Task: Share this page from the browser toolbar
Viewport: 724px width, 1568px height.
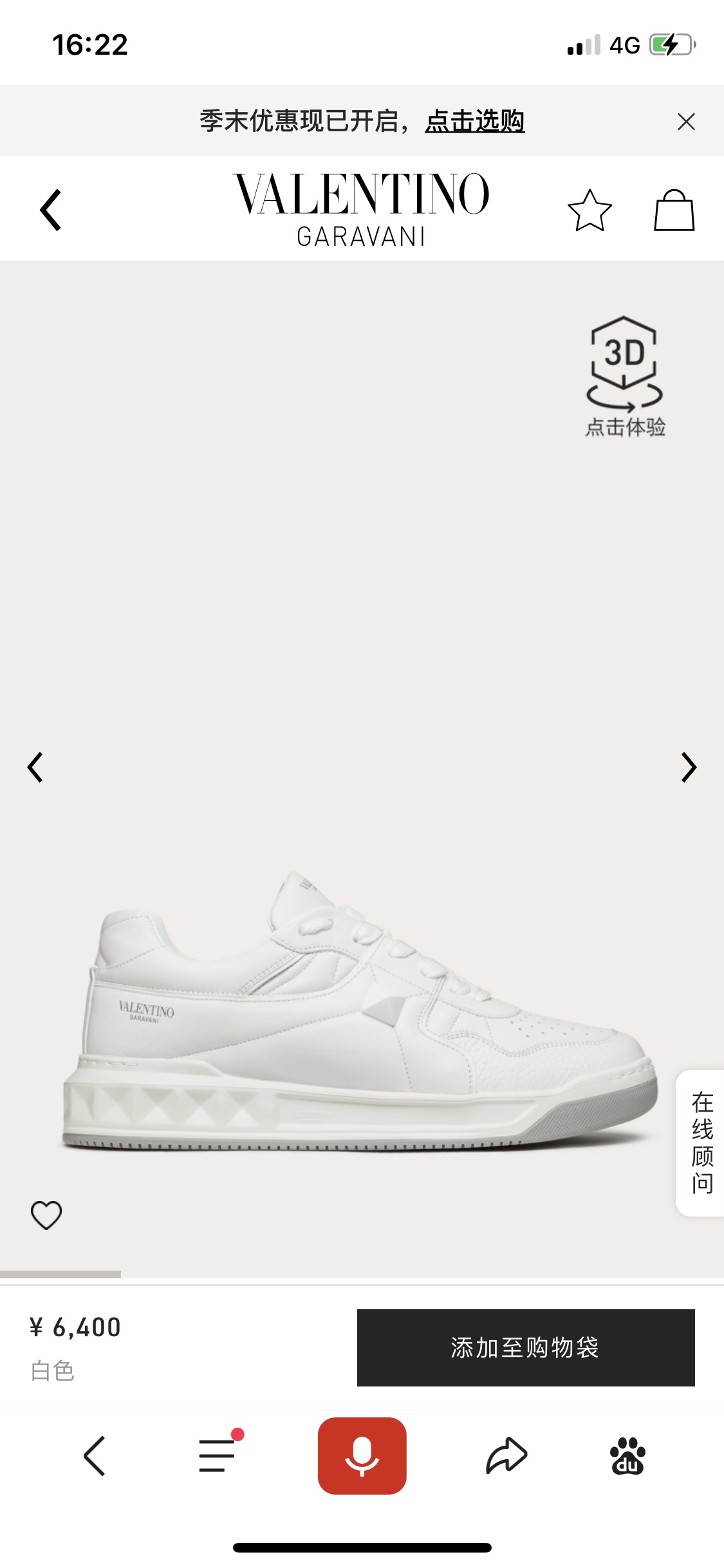Action: [x=506, y=1455]
